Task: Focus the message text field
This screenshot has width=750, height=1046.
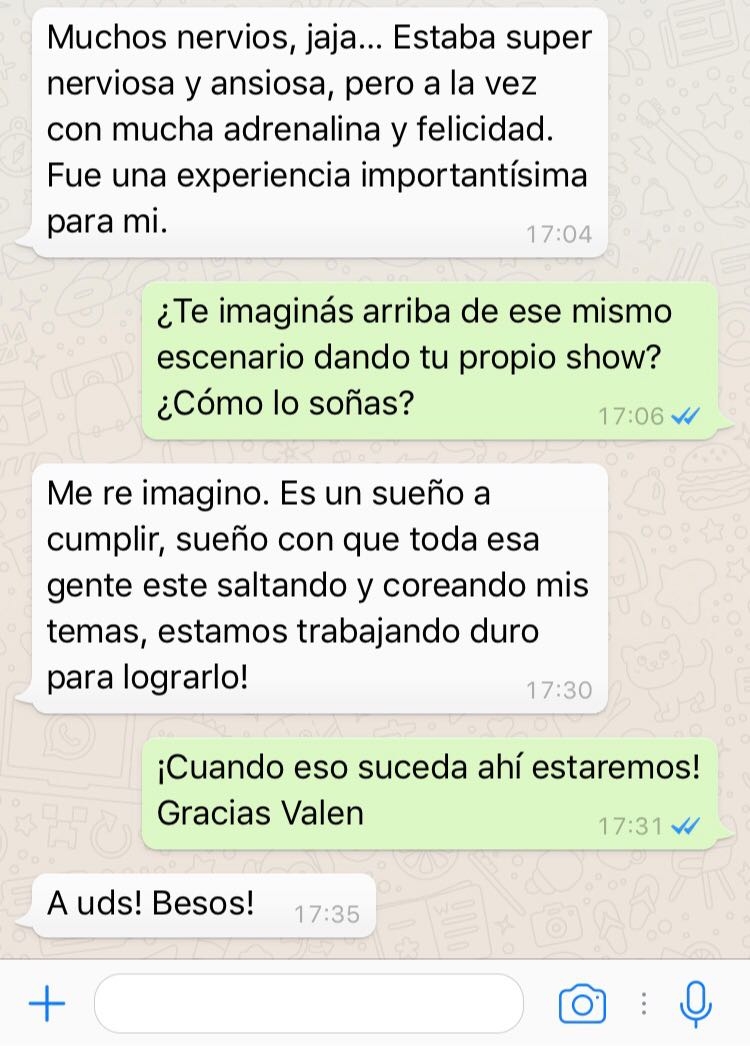Action: pos(308,1003)
